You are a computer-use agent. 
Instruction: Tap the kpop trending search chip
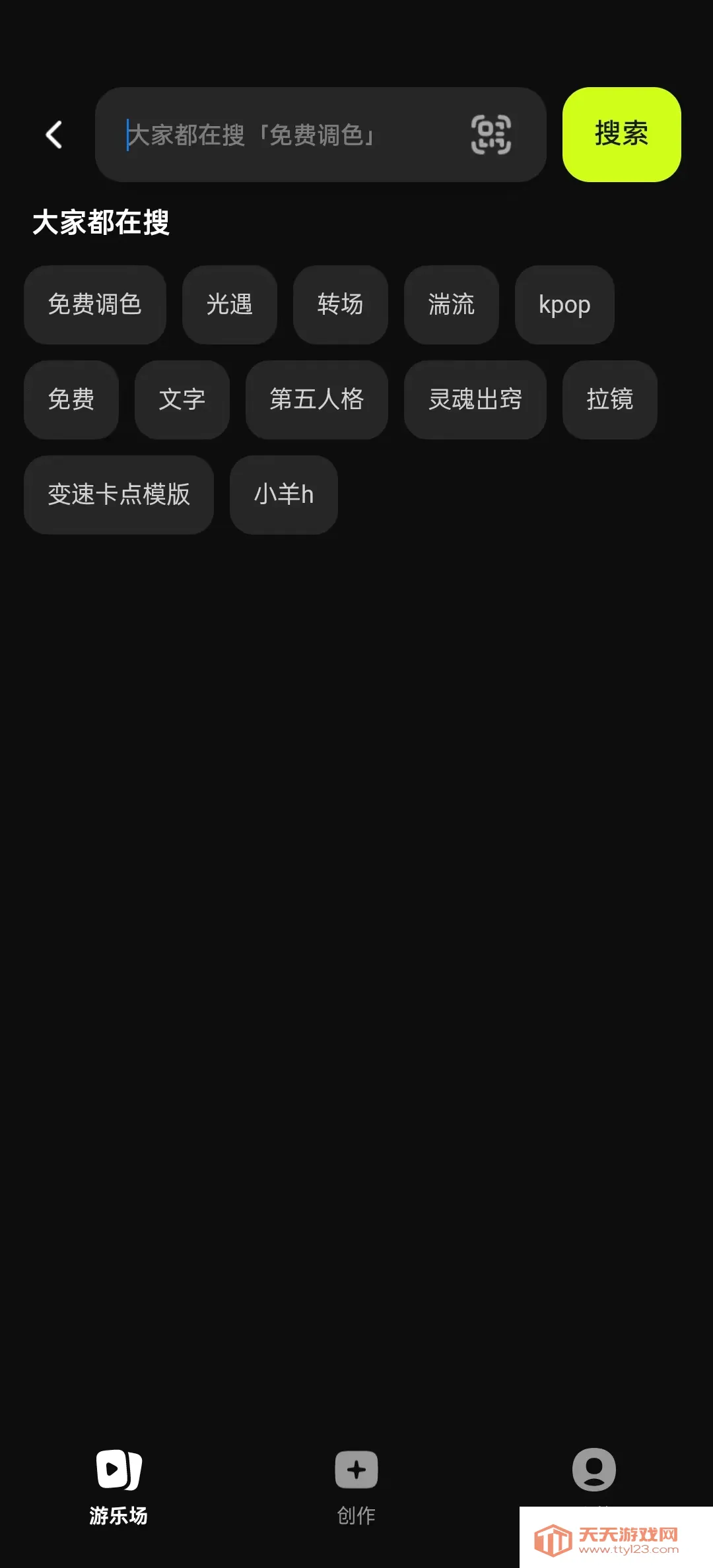point(564,304)
